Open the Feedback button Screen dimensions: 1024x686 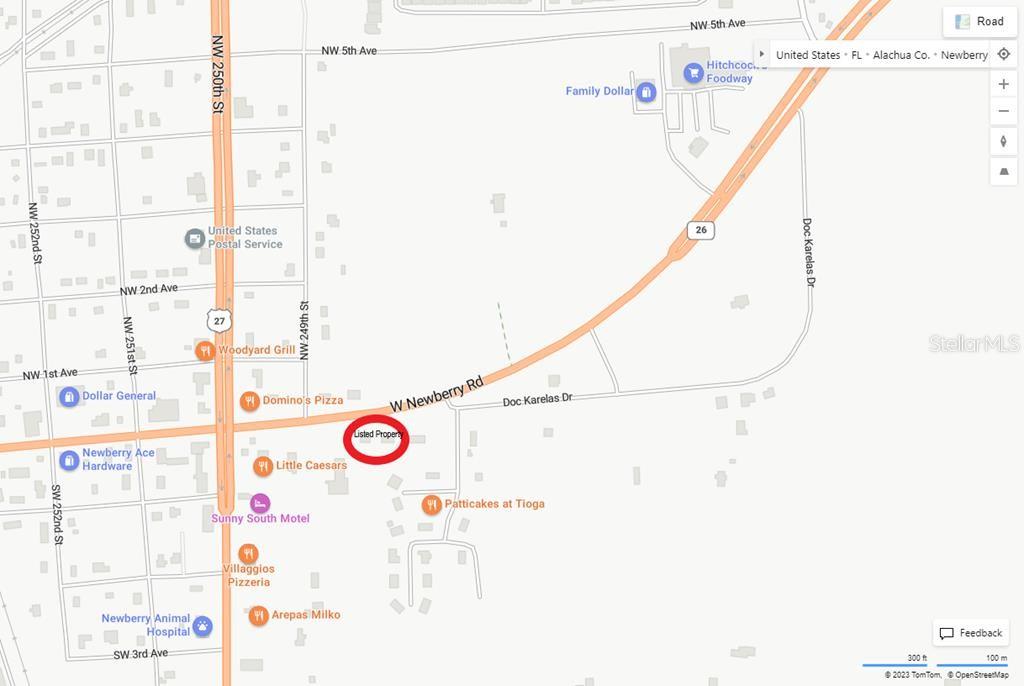pos(971,633)
